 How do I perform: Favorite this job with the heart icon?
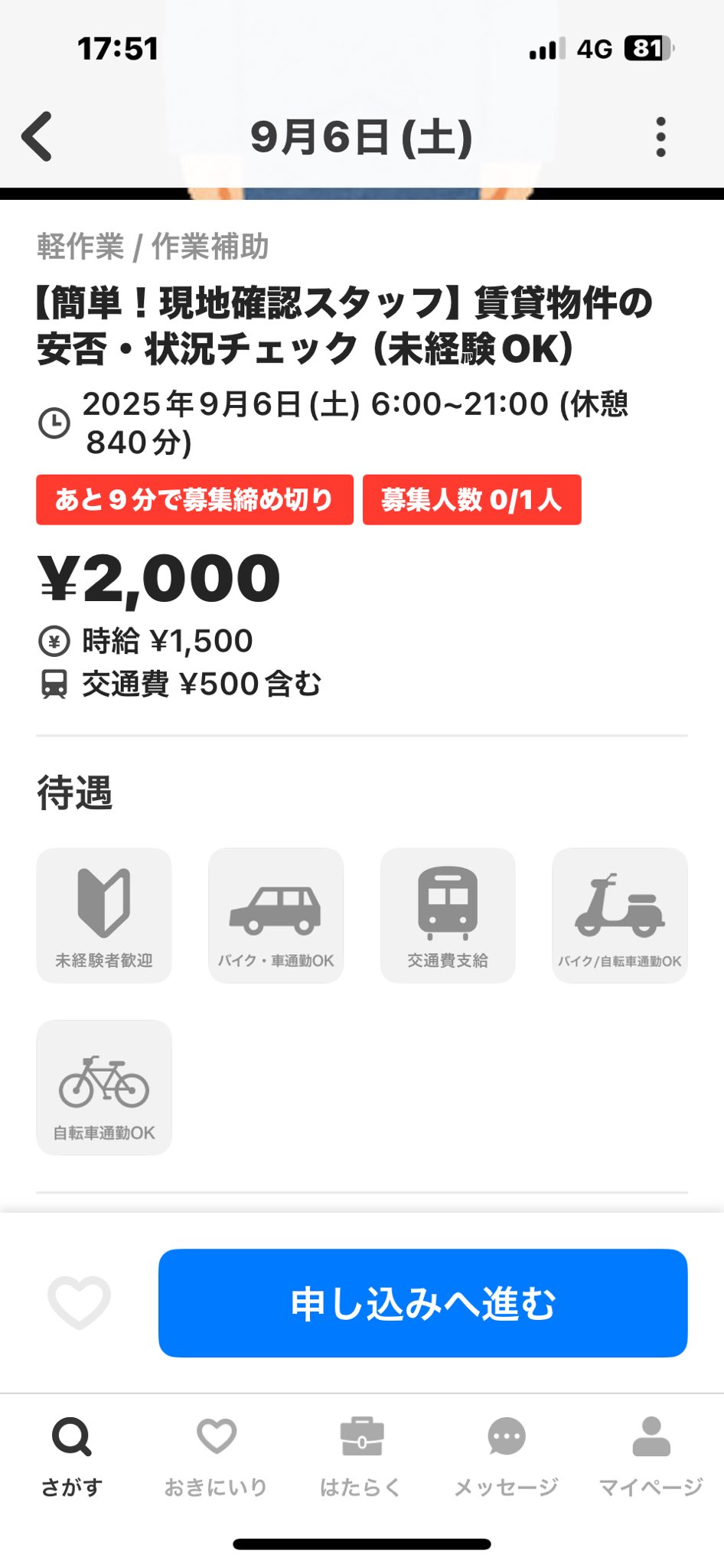point(79,1302)
